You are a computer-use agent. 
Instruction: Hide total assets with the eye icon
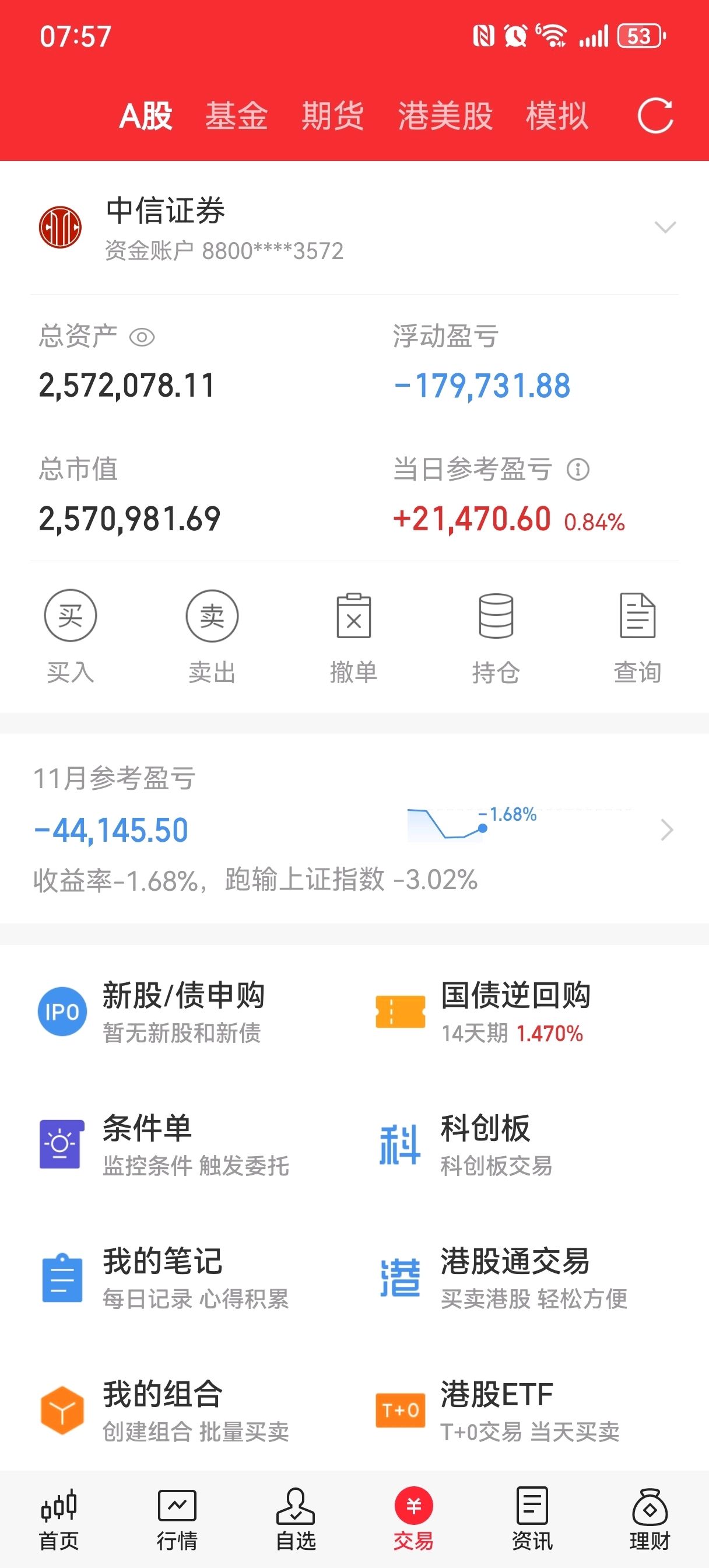[142, 337]
